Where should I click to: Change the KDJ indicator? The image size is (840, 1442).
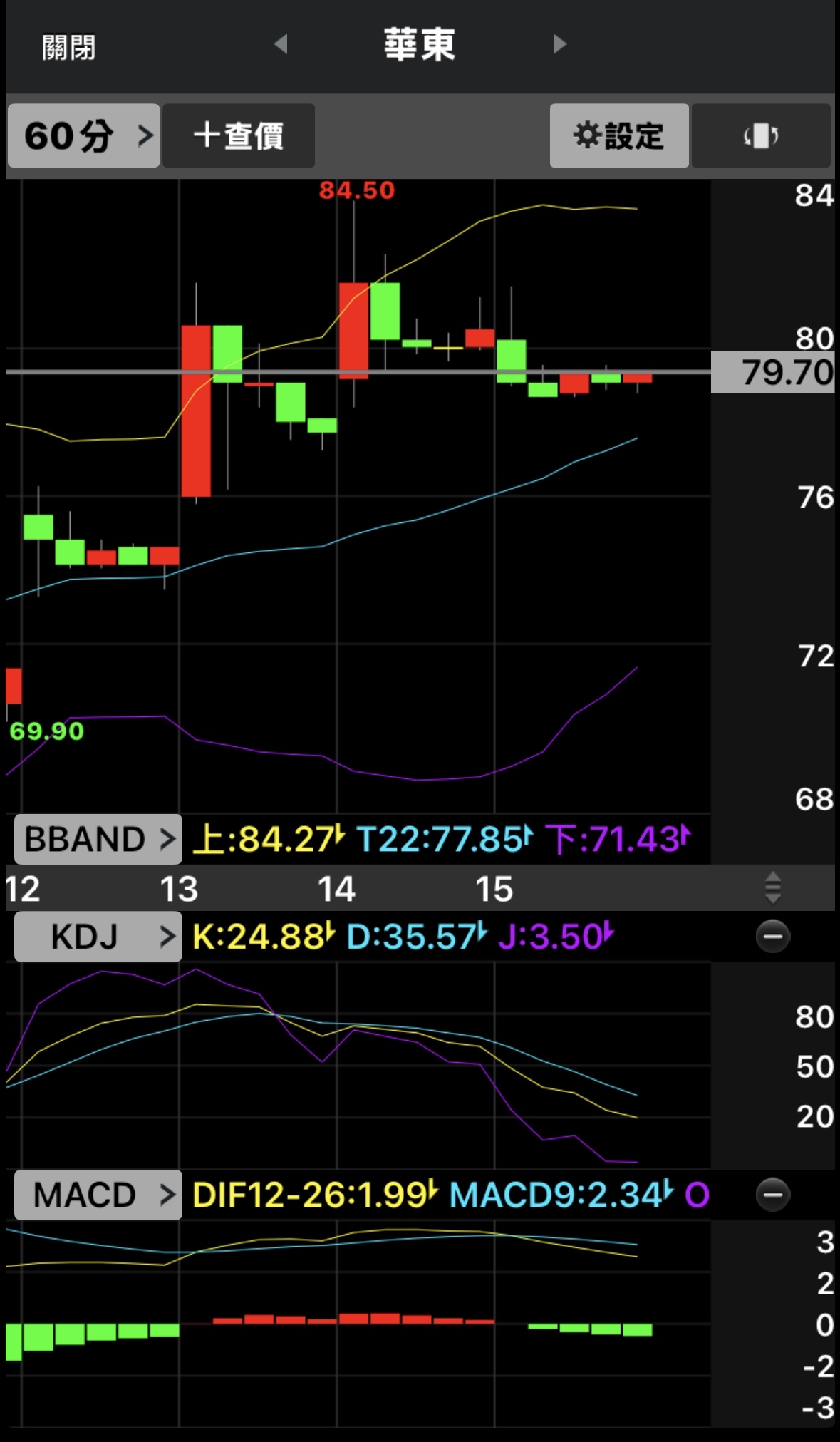click(x=98, y=937)
